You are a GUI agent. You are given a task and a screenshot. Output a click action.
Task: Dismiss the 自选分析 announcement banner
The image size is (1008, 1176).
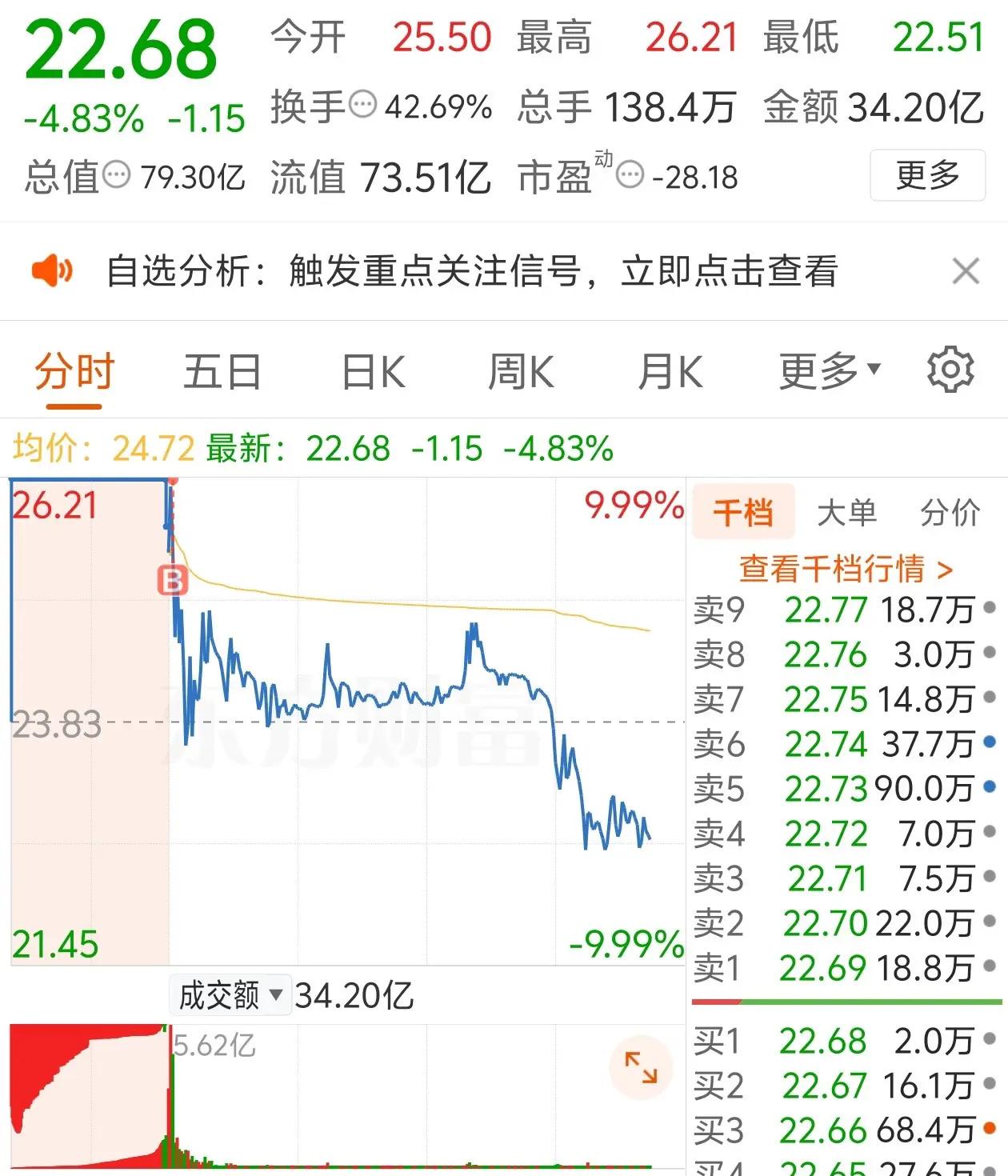[966, 271]
